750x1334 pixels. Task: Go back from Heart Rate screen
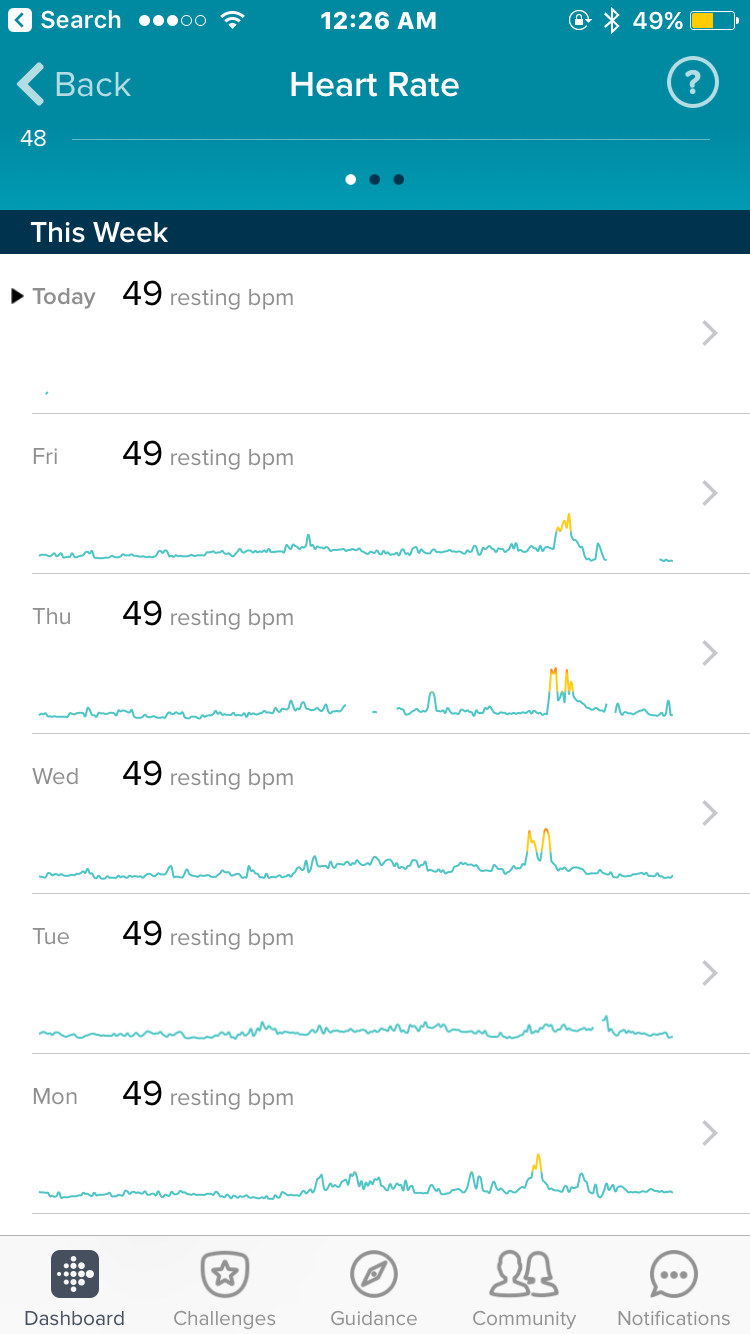(x=75, y=85)
